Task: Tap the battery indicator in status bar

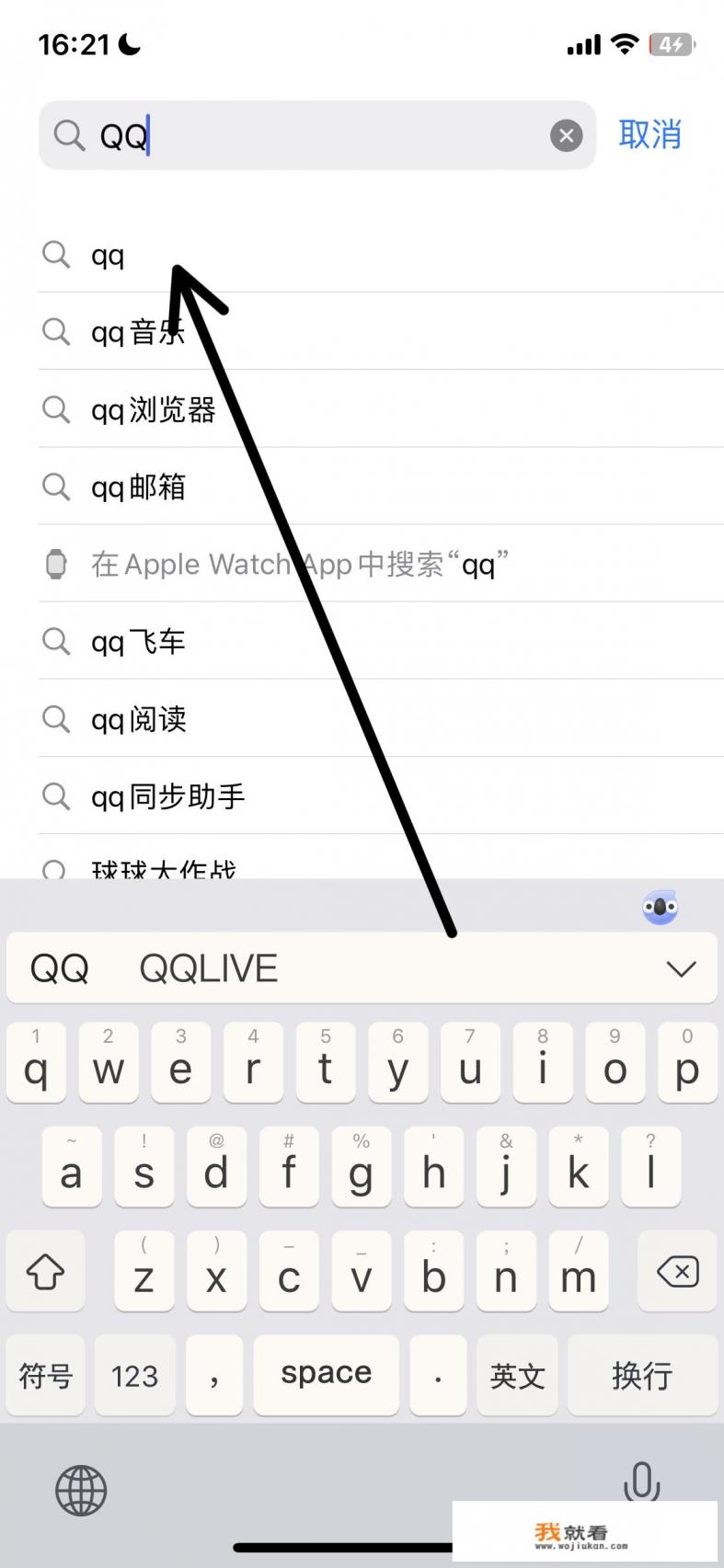Action: (671, 43)
